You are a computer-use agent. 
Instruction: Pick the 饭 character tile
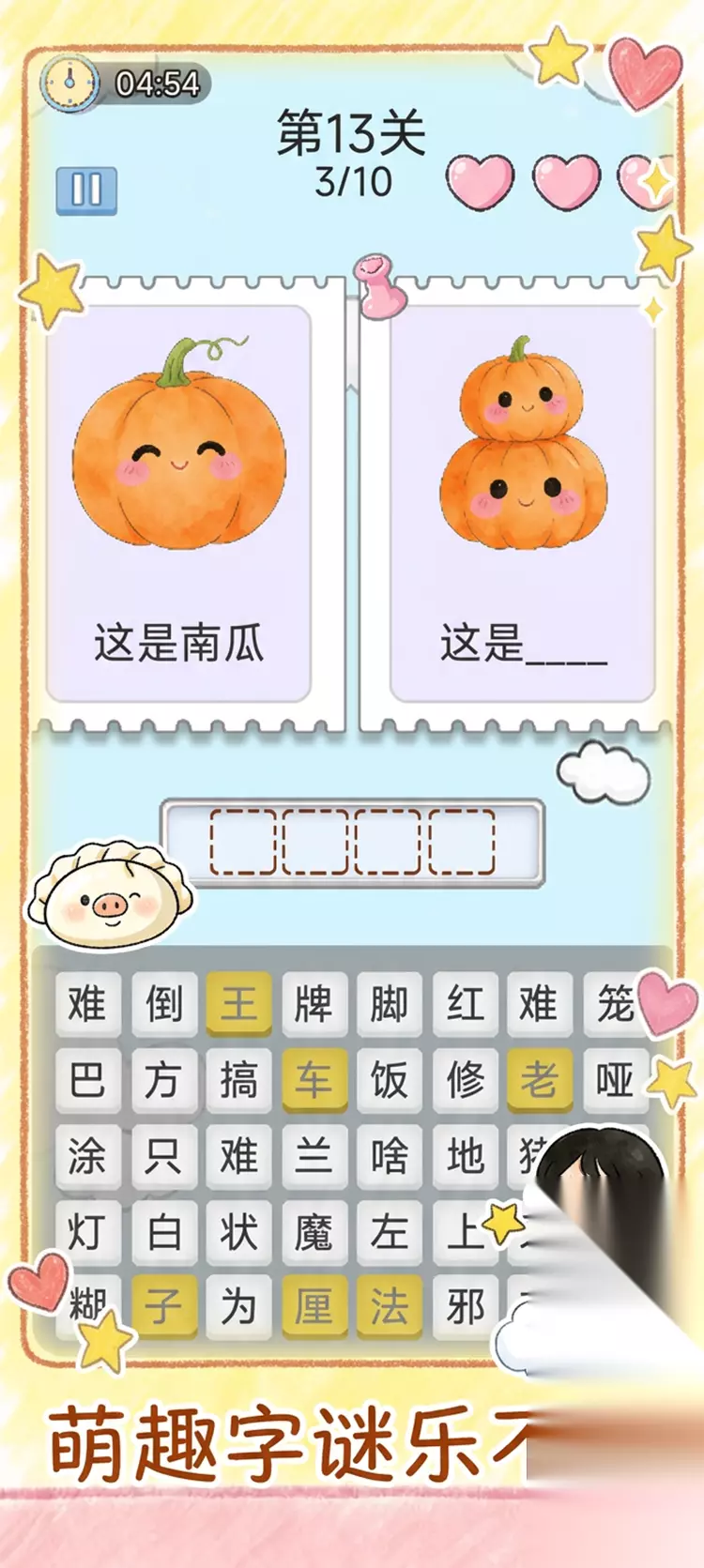390,1080
